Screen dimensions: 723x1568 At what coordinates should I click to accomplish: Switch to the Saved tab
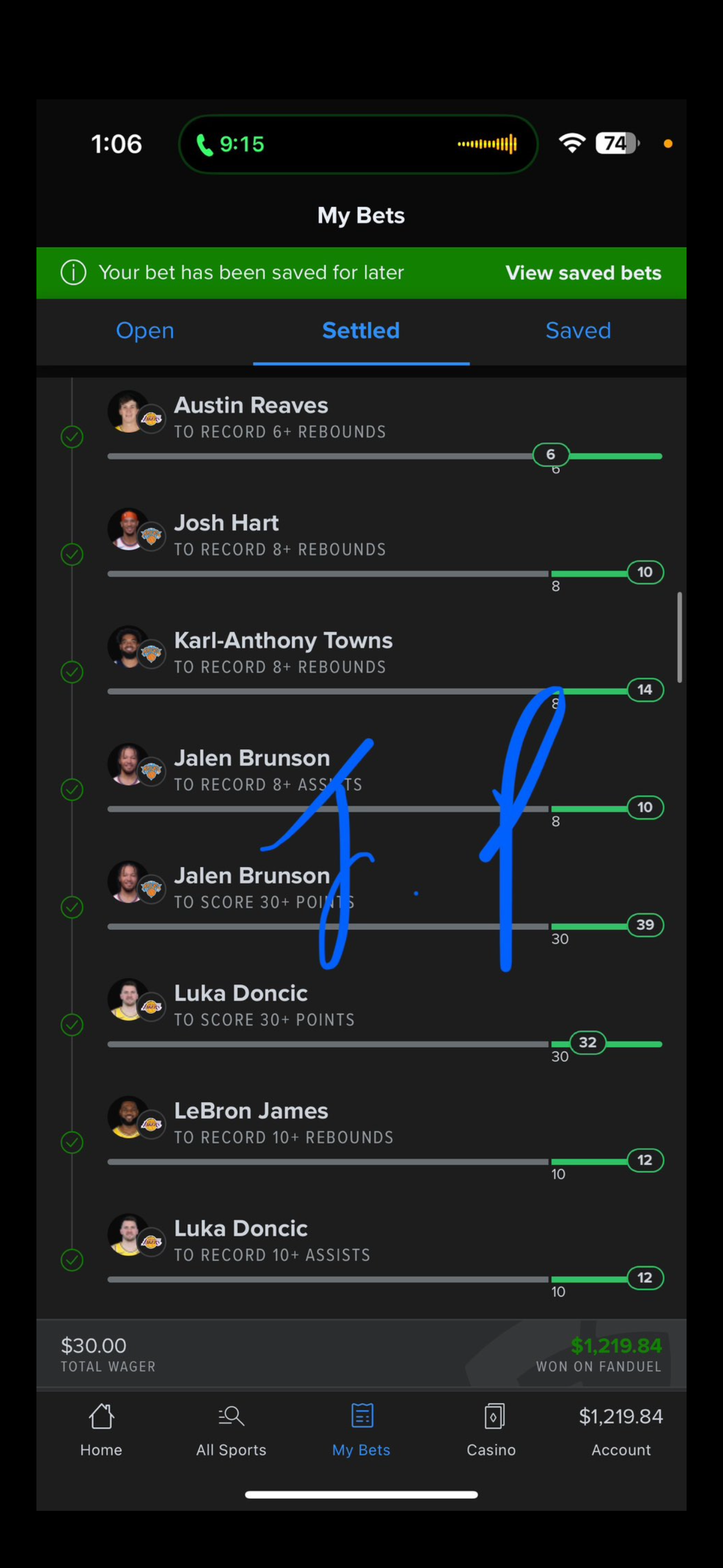tap(577, 330)
